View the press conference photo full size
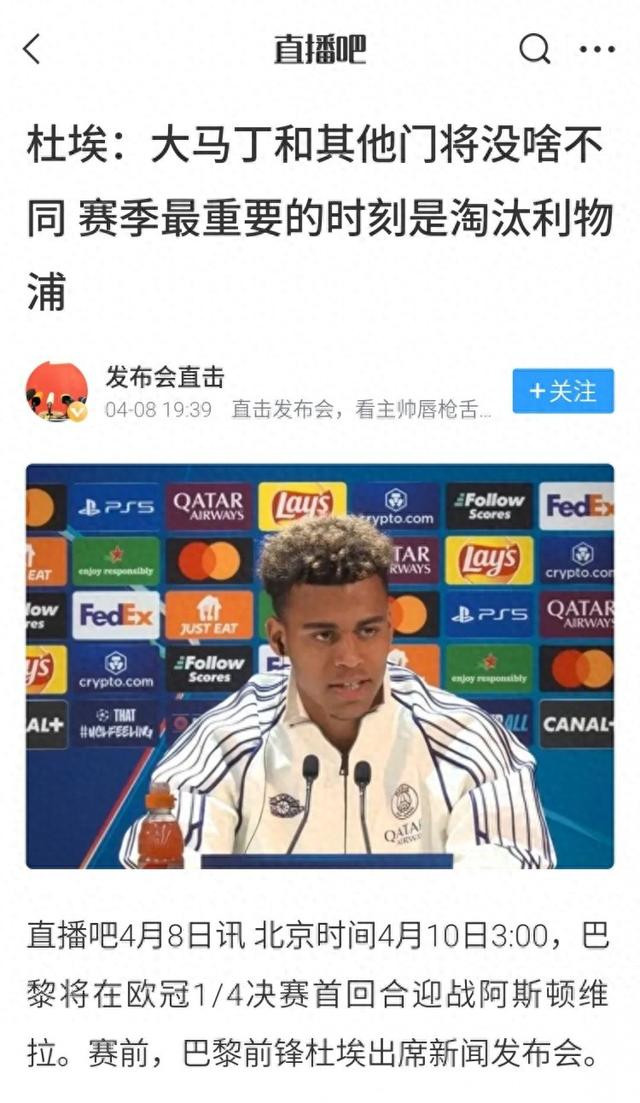The image size is (640, 1103). point(320,665)
